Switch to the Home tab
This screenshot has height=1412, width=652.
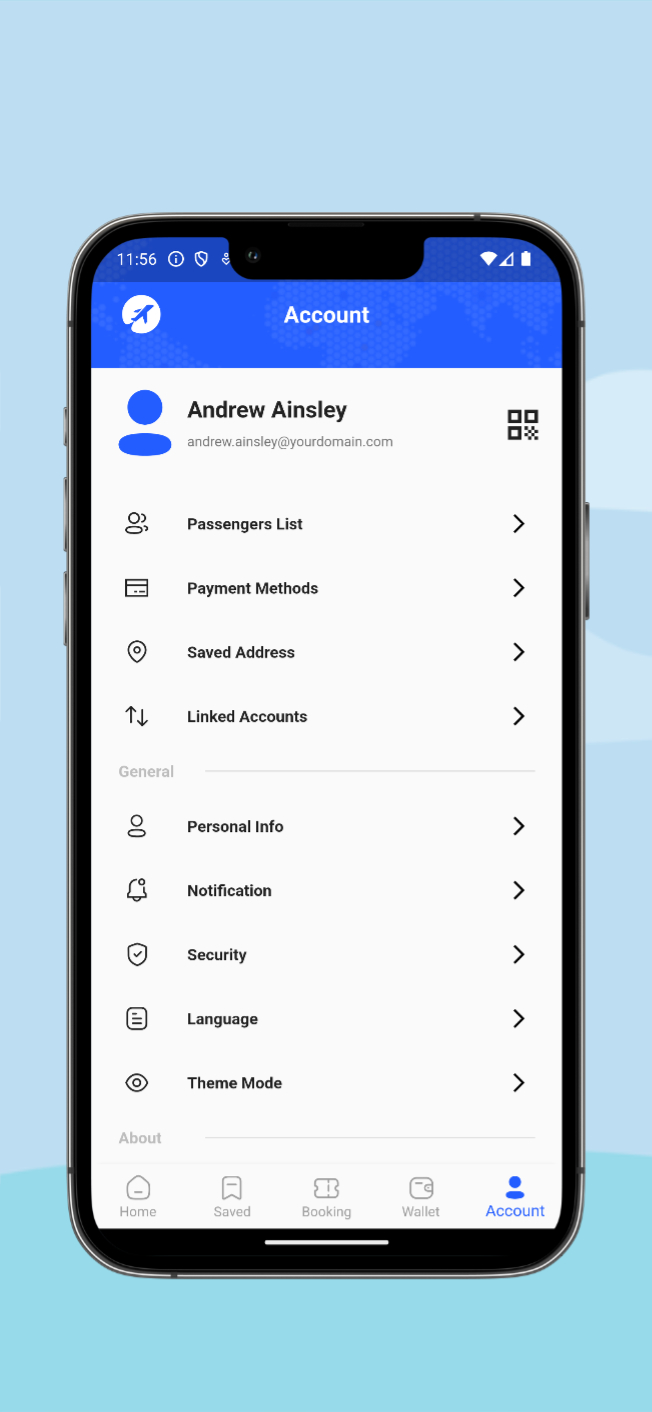[138, 1196]
